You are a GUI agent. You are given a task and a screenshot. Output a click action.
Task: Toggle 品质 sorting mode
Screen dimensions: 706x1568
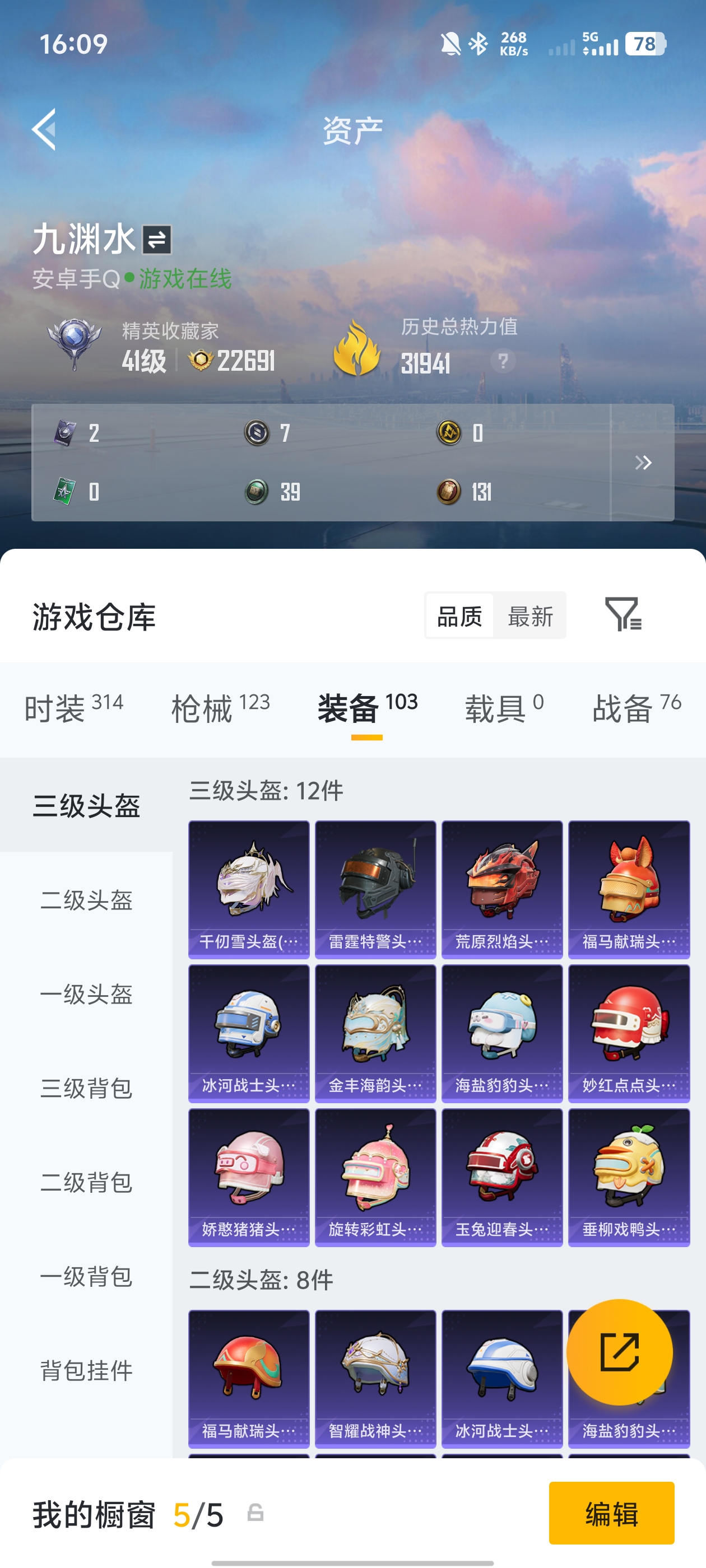459,616
